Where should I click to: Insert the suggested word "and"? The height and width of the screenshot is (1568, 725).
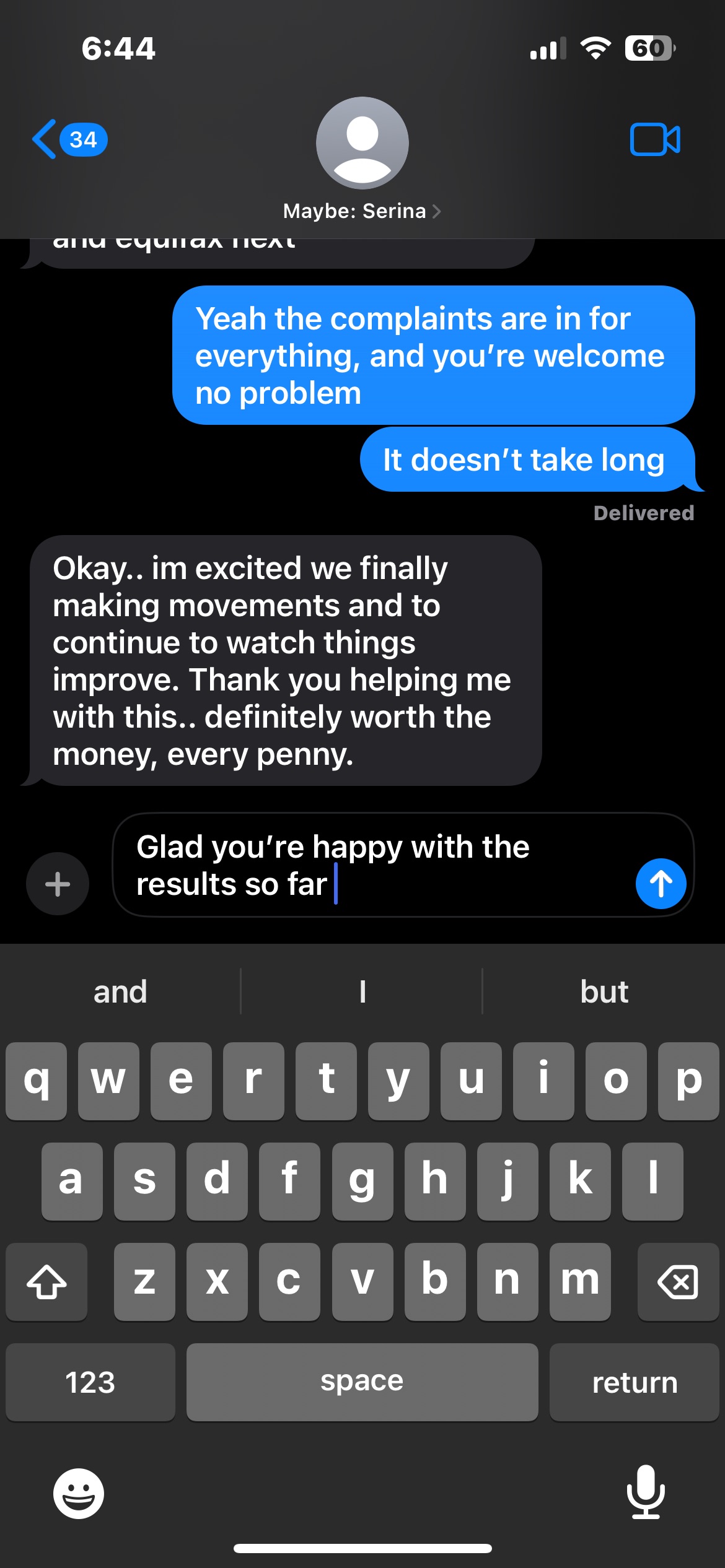tap(120, 991)
